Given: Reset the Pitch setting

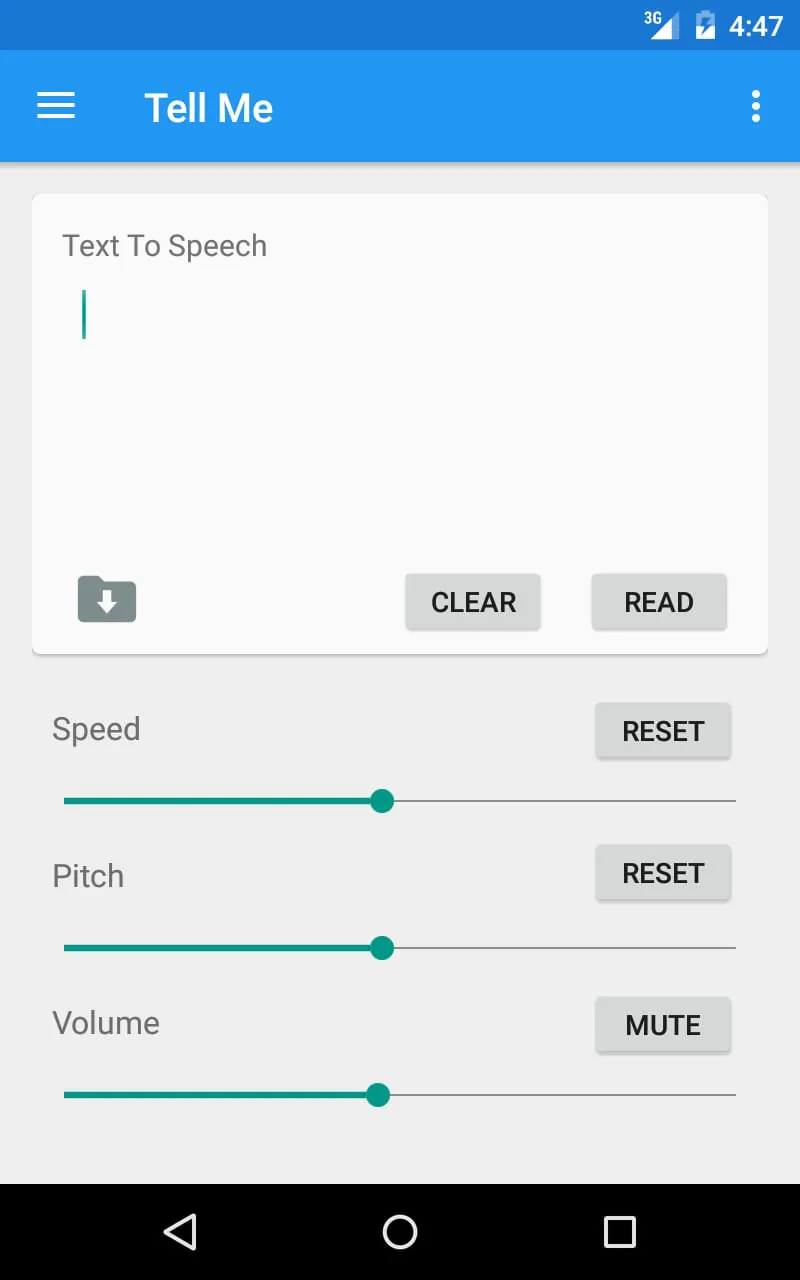Looking at the screenshot, I should pos(663,873).
